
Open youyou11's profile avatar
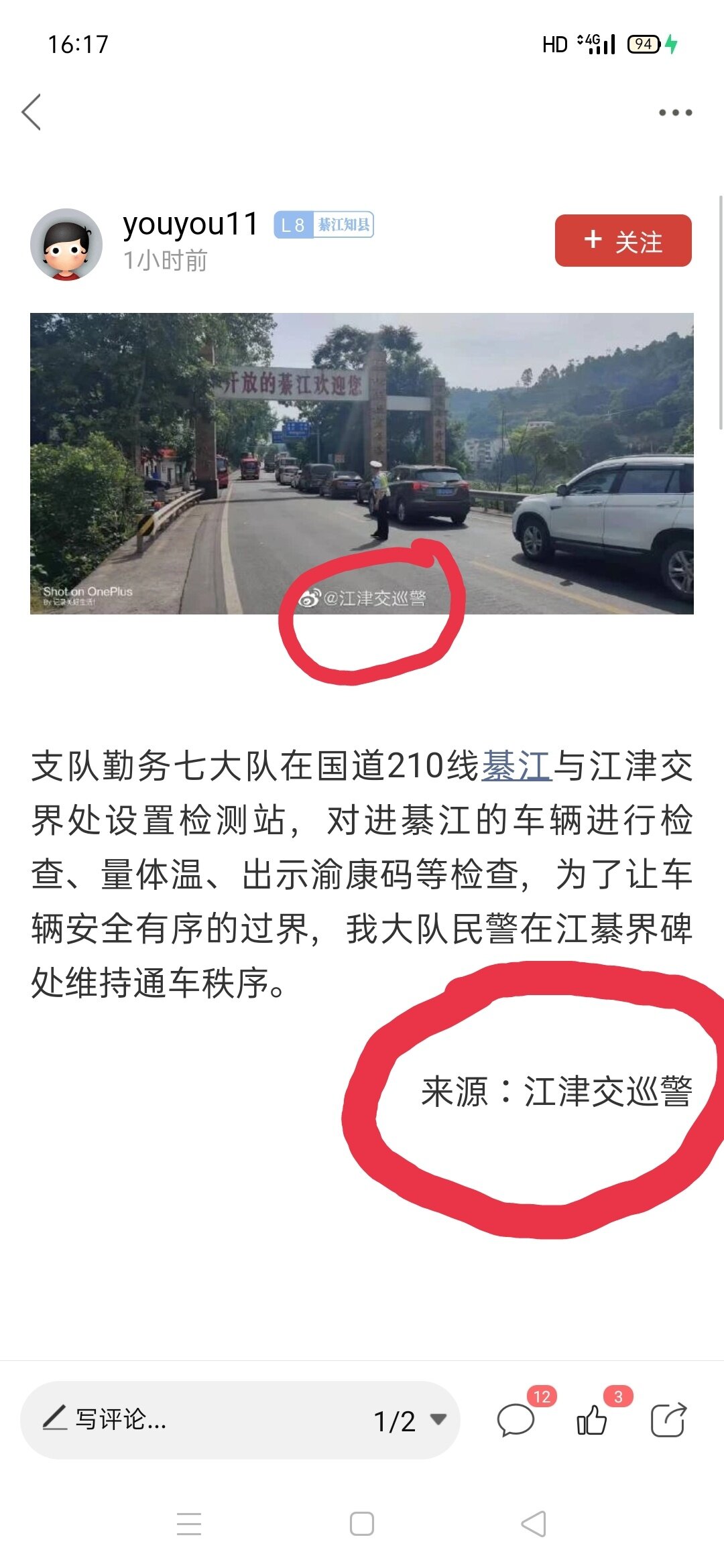pyautogui.click(x=66, y=244)
